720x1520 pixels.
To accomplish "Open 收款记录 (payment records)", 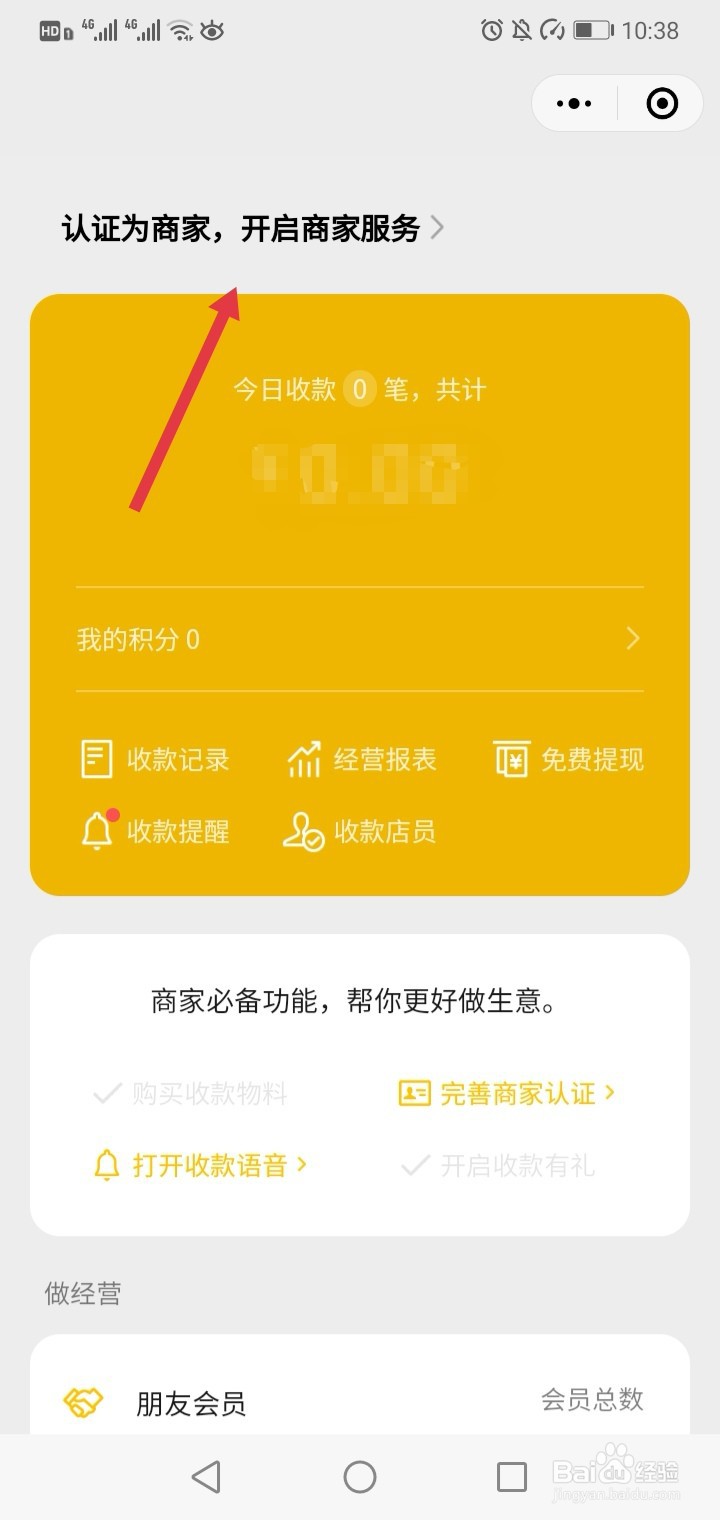I will click(x=155, y=760).
